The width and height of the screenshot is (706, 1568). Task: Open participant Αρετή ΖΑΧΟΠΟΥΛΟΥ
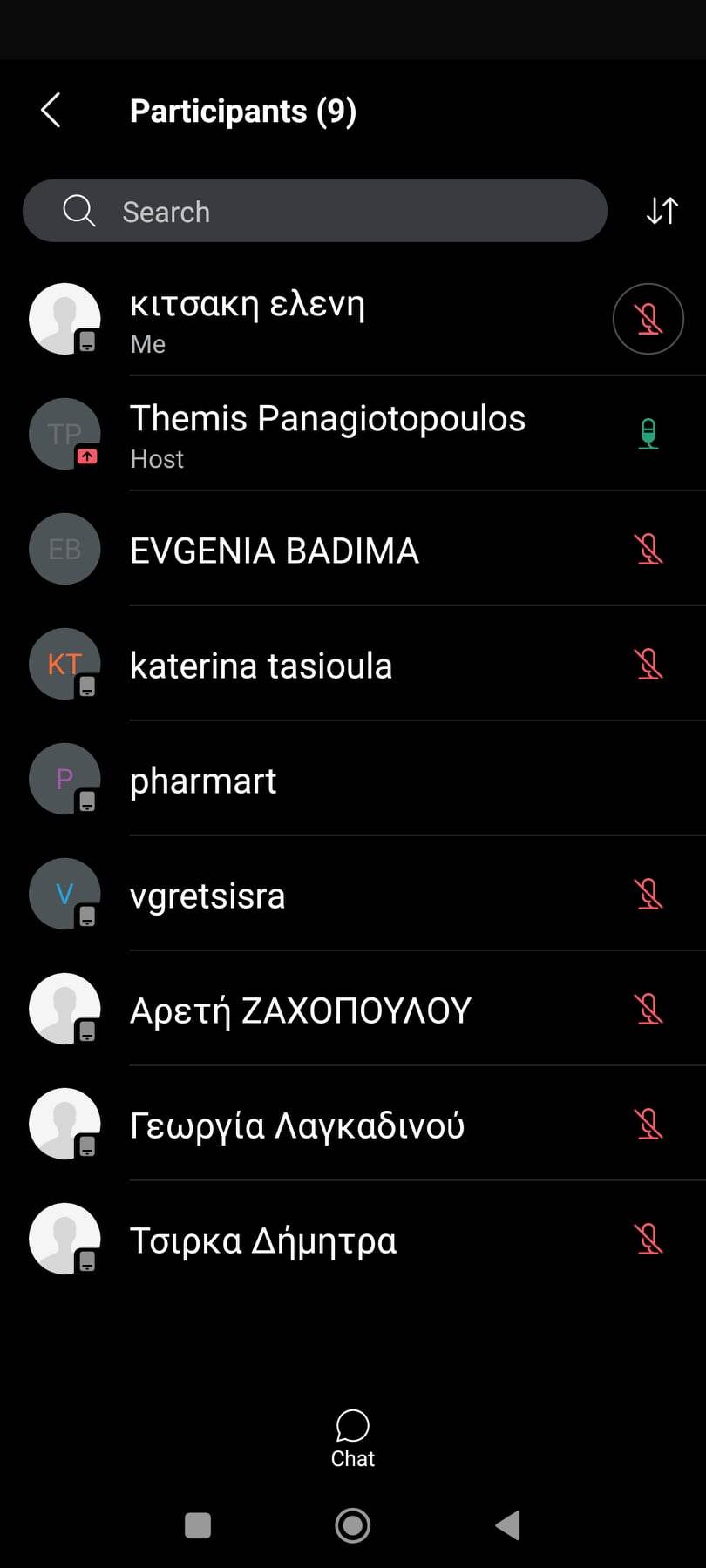coord(301,1010)
